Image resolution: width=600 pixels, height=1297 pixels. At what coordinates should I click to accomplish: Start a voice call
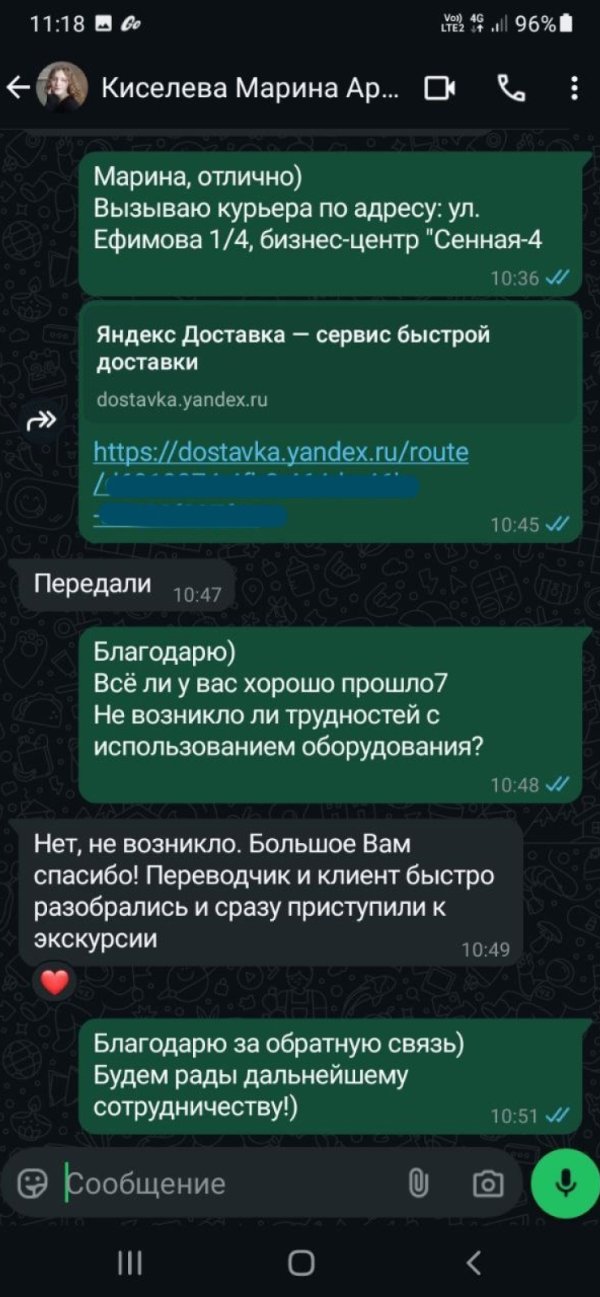[511, 88]
